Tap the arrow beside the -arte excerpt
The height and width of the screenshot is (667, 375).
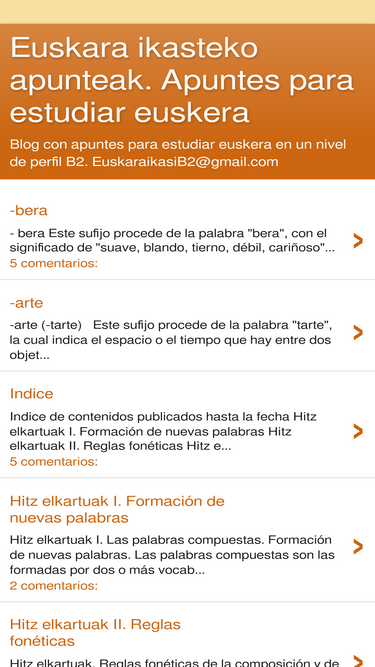(x=358, y=333)
